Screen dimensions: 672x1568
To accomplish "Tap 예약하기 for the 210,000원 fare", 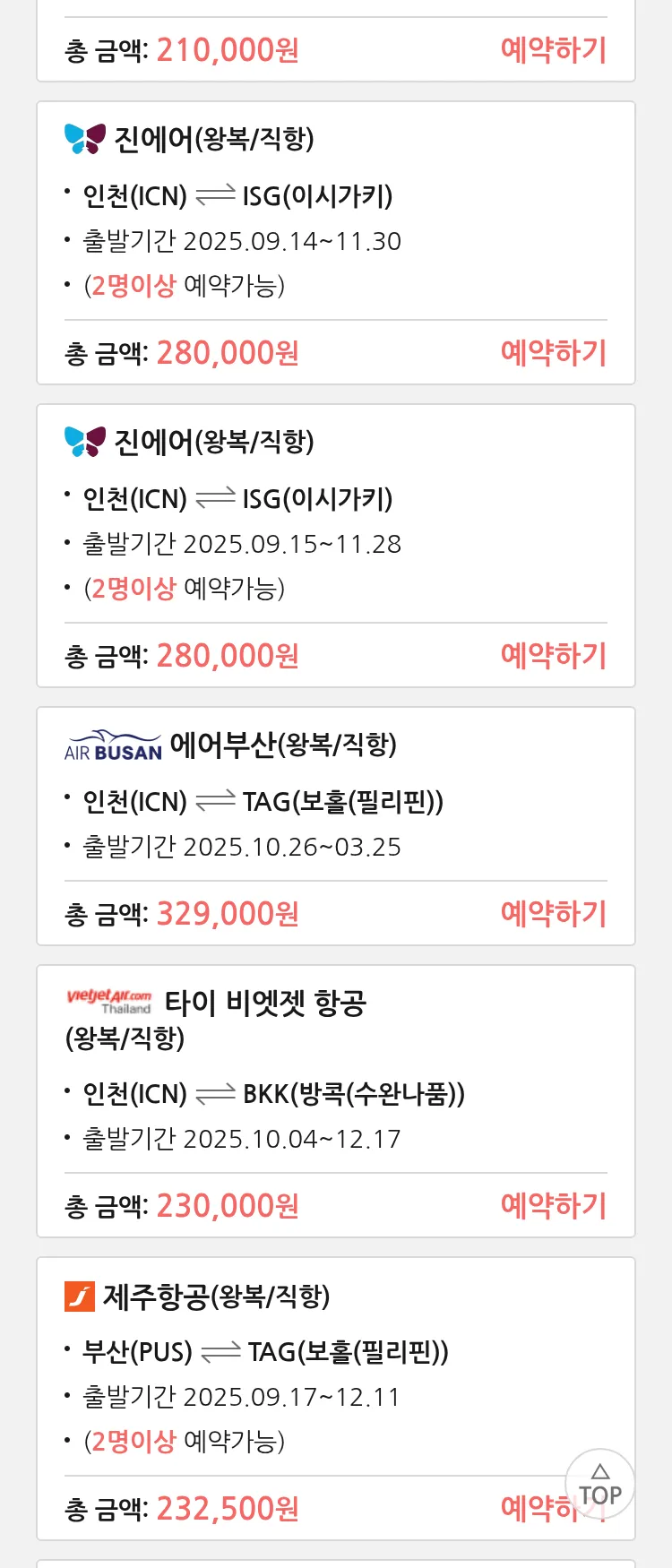I will [x=553, y=49].
